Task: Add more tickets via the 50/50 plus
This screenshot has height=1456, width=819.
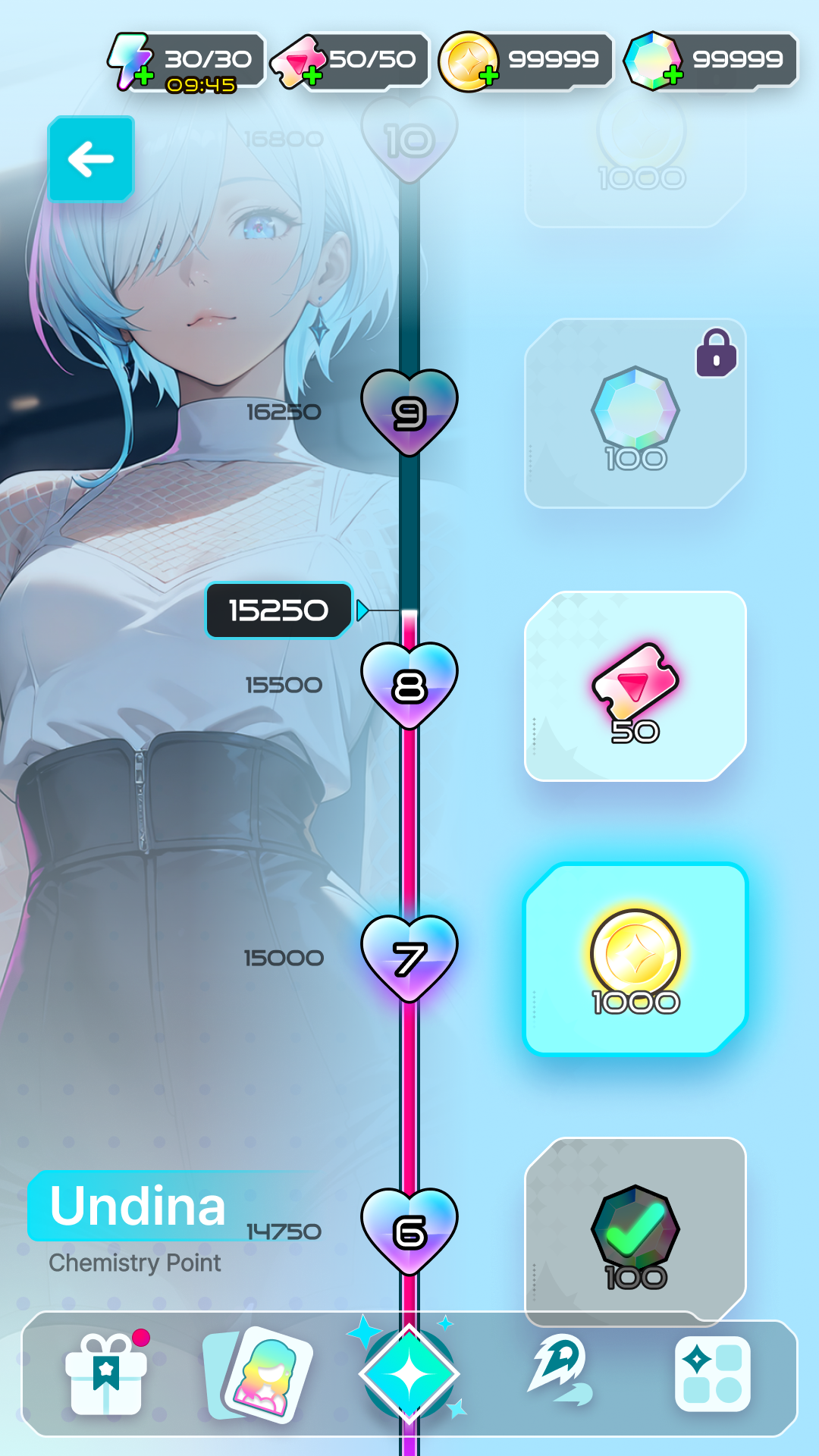Action: 312,75
